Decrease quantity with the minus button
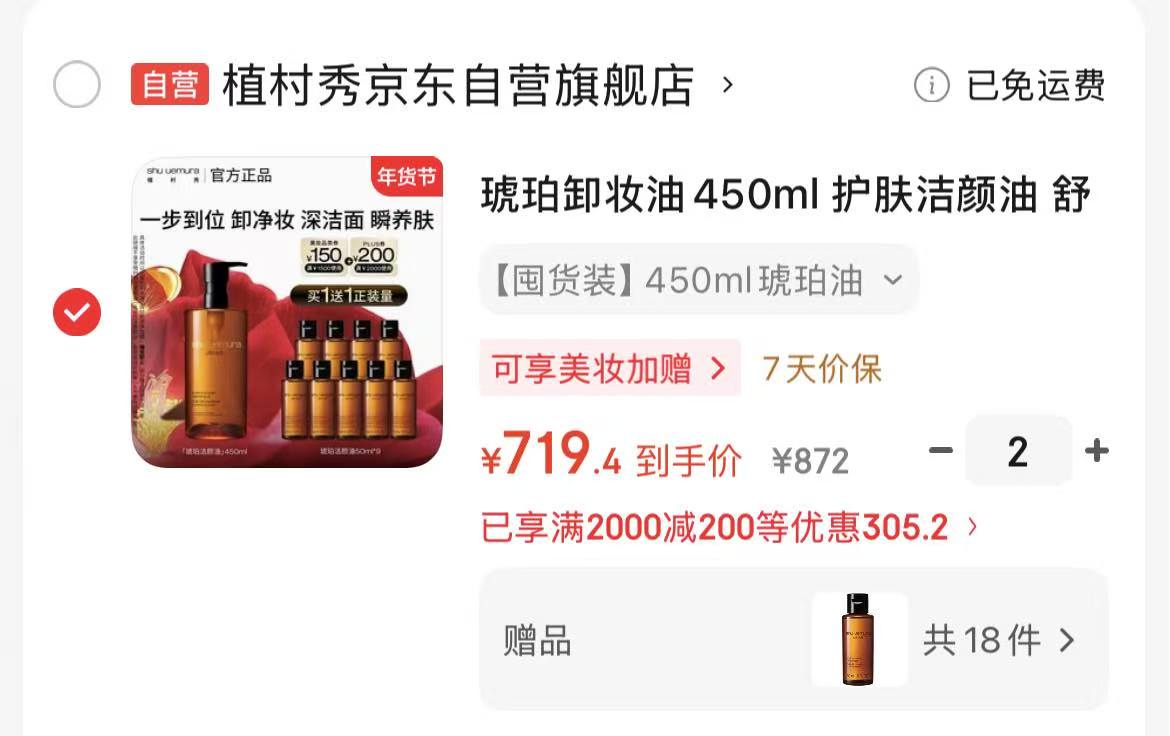The height and width of the screenshot is (736, 1170). (940, 451)
